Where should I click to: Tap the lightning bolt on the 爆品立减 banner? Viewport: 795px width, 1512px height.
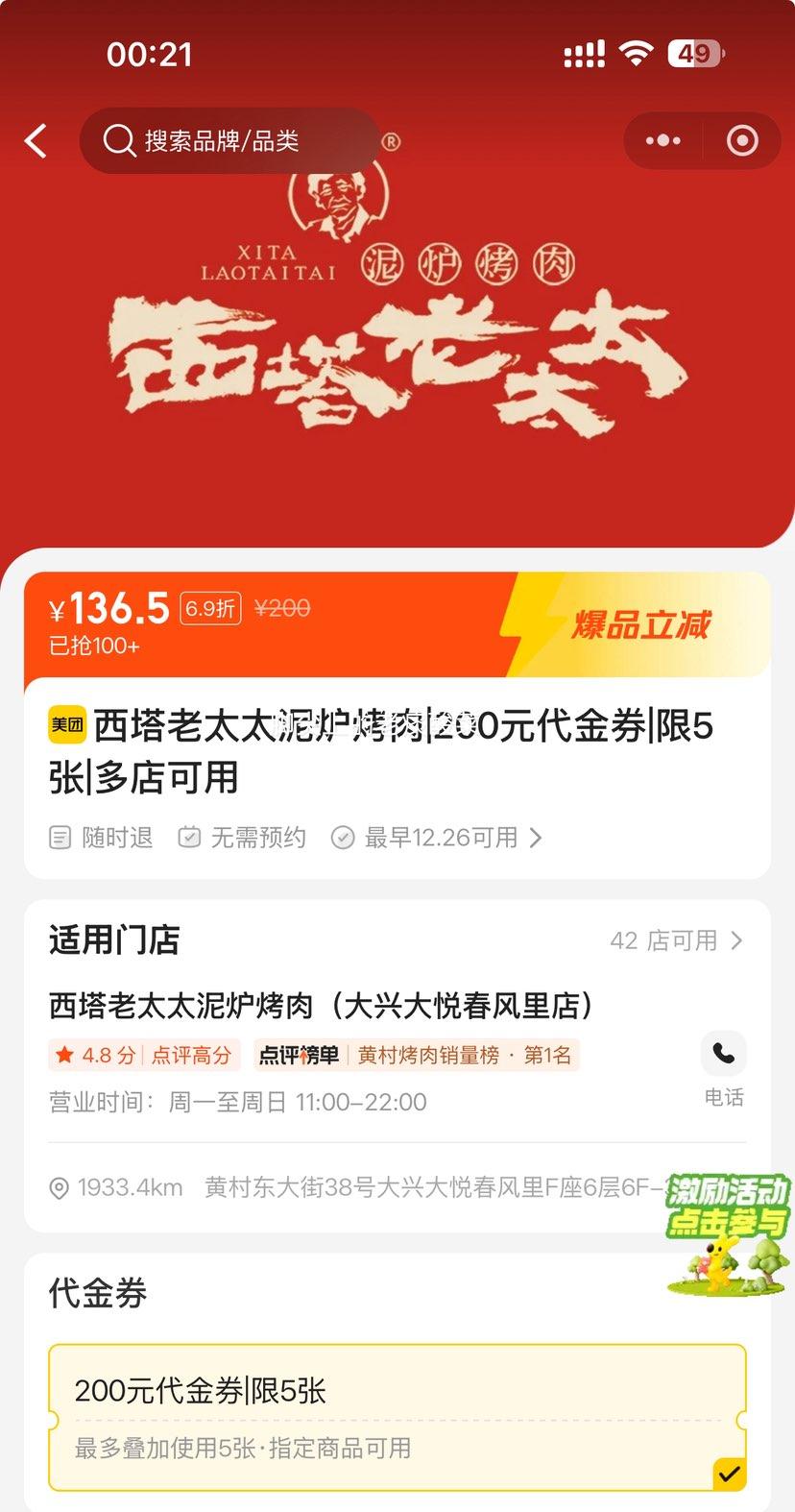524,624
